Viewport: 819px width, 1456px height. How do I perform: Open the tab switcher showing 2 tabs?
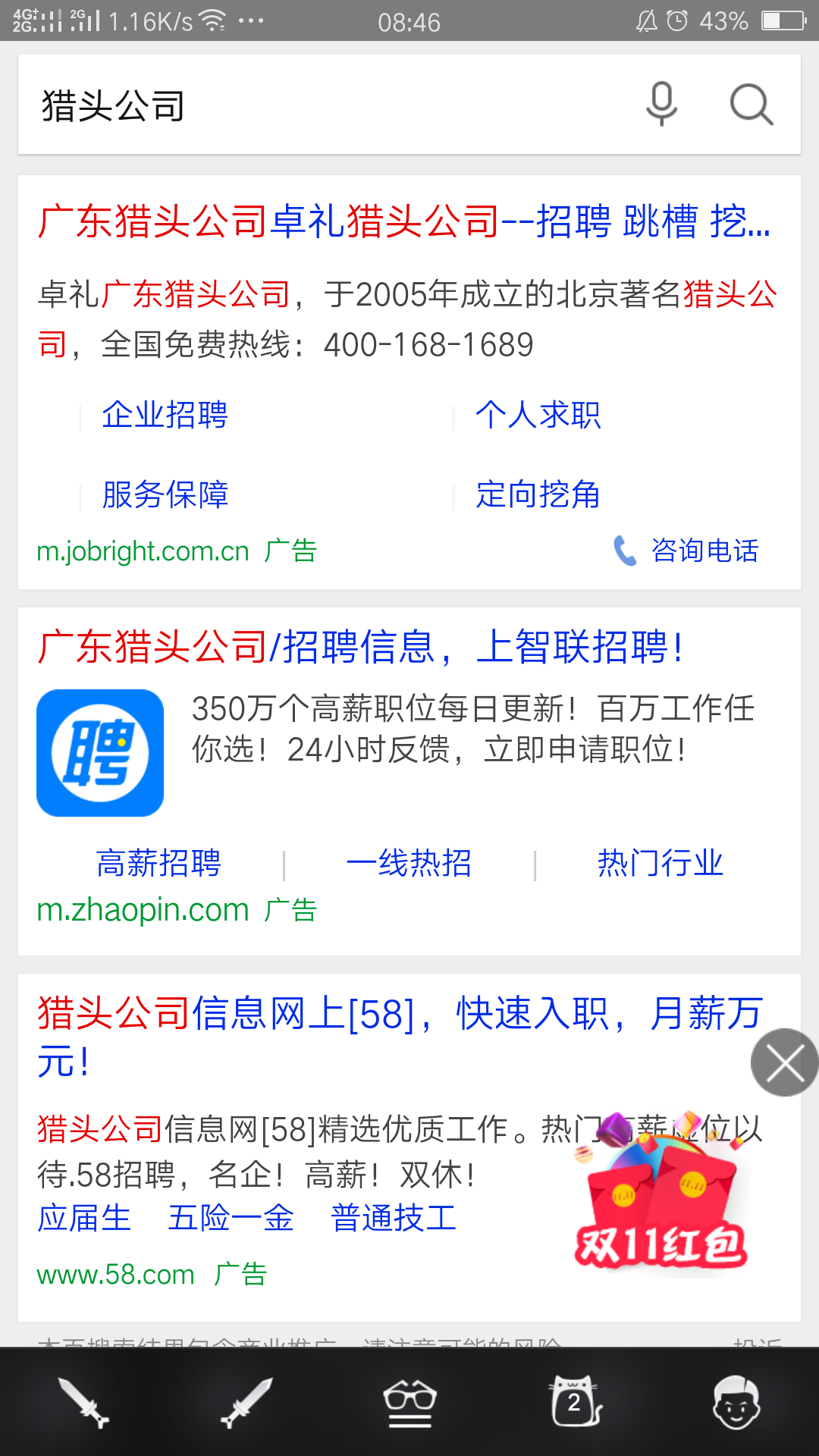(x=574, y=1402)
